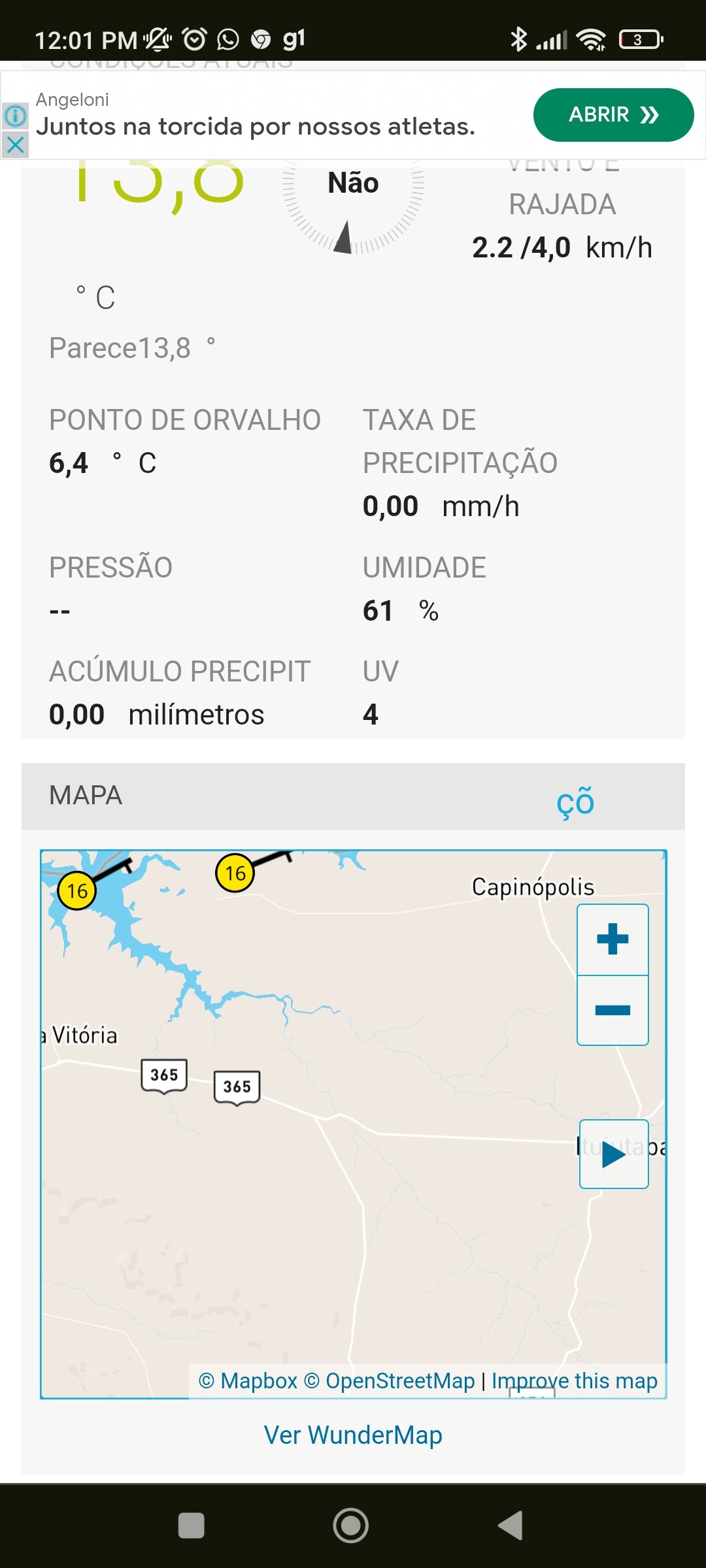Image resolution: width=706 pixels, height=1568 pixels.
Task: Open the Mapbox attribution link
Action: pos(248,1381)
